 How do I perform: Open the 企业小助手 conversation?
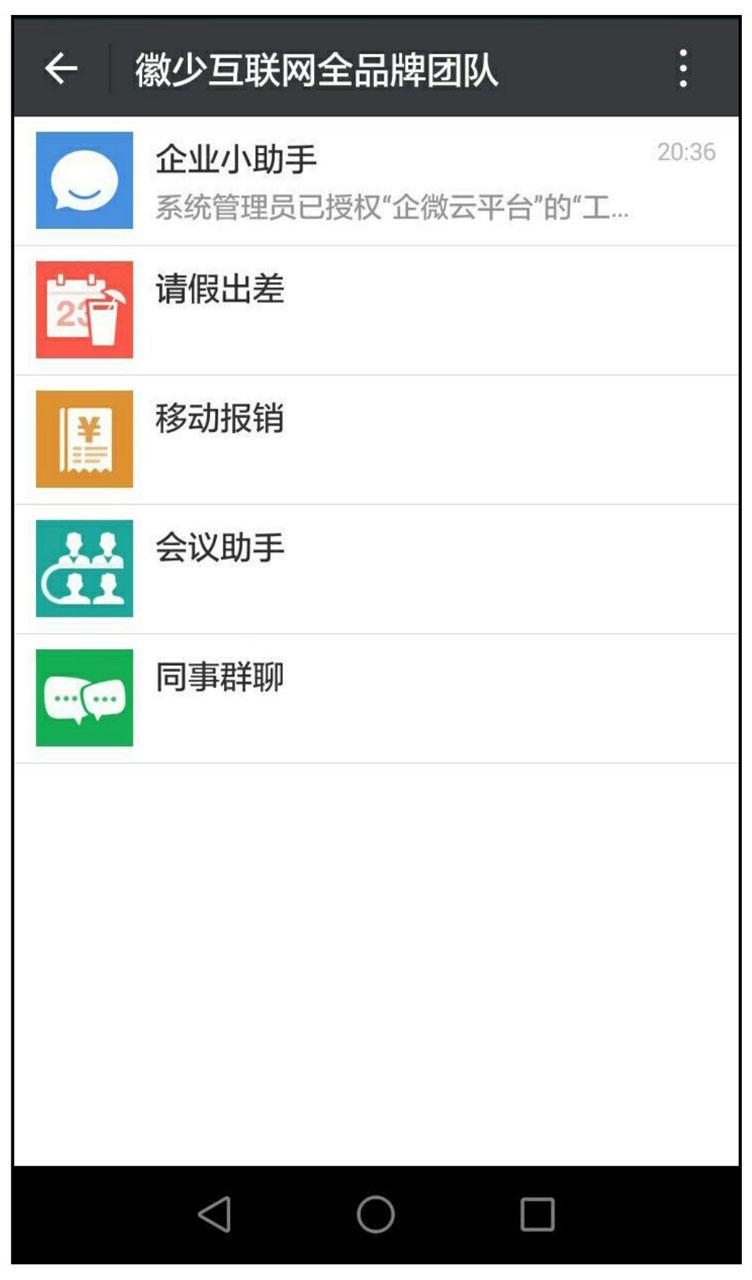[x=376, y=181]
